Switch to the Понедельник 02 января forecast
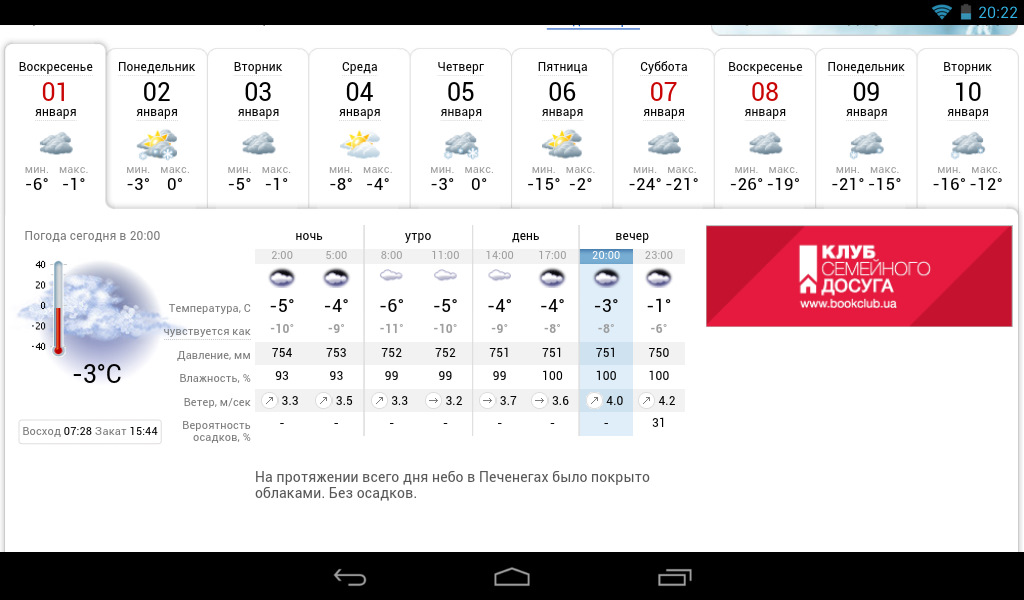The image size is (1024, 600). [x=157, y=125]
